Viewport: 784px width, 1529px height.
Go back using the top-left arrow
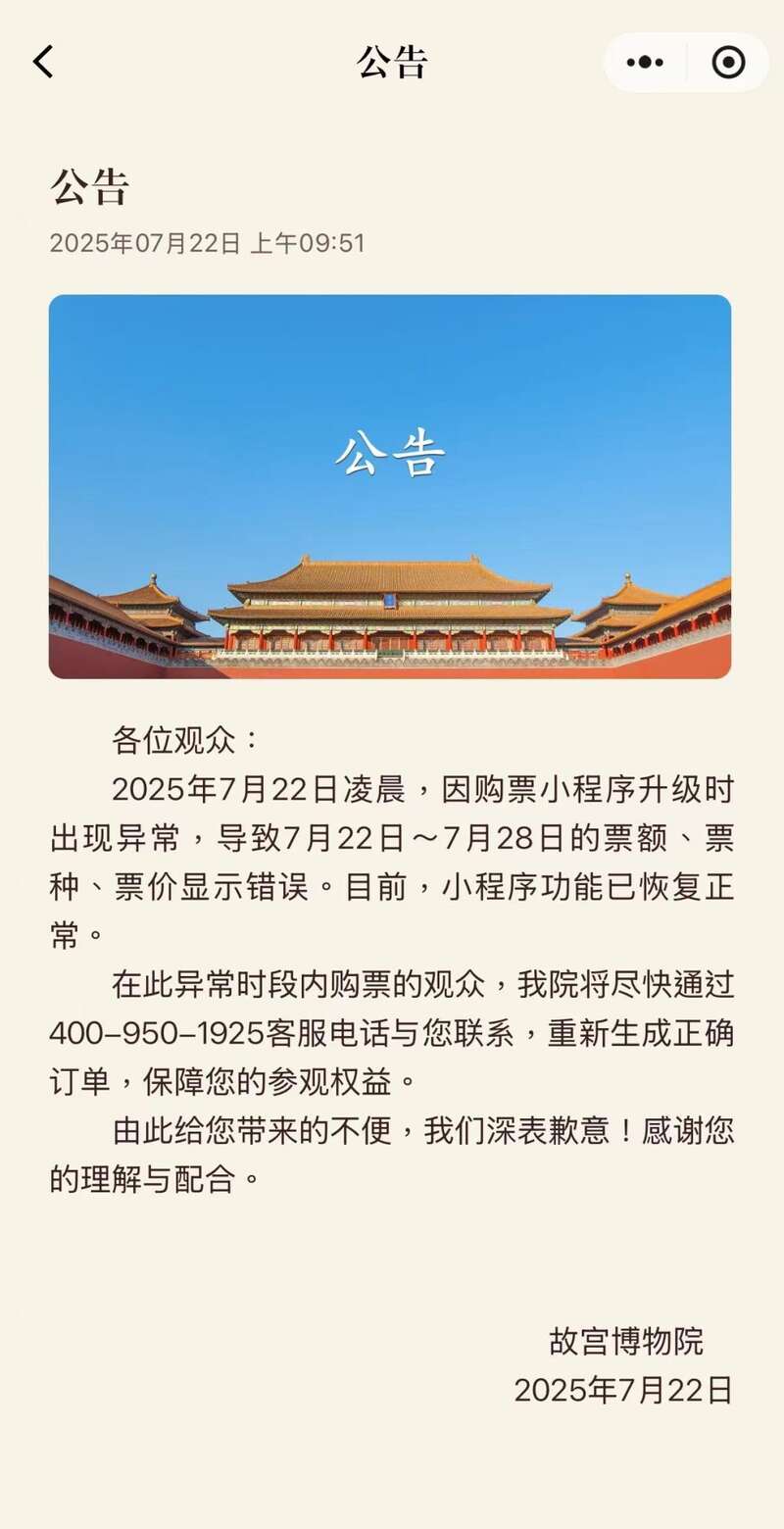43,62
